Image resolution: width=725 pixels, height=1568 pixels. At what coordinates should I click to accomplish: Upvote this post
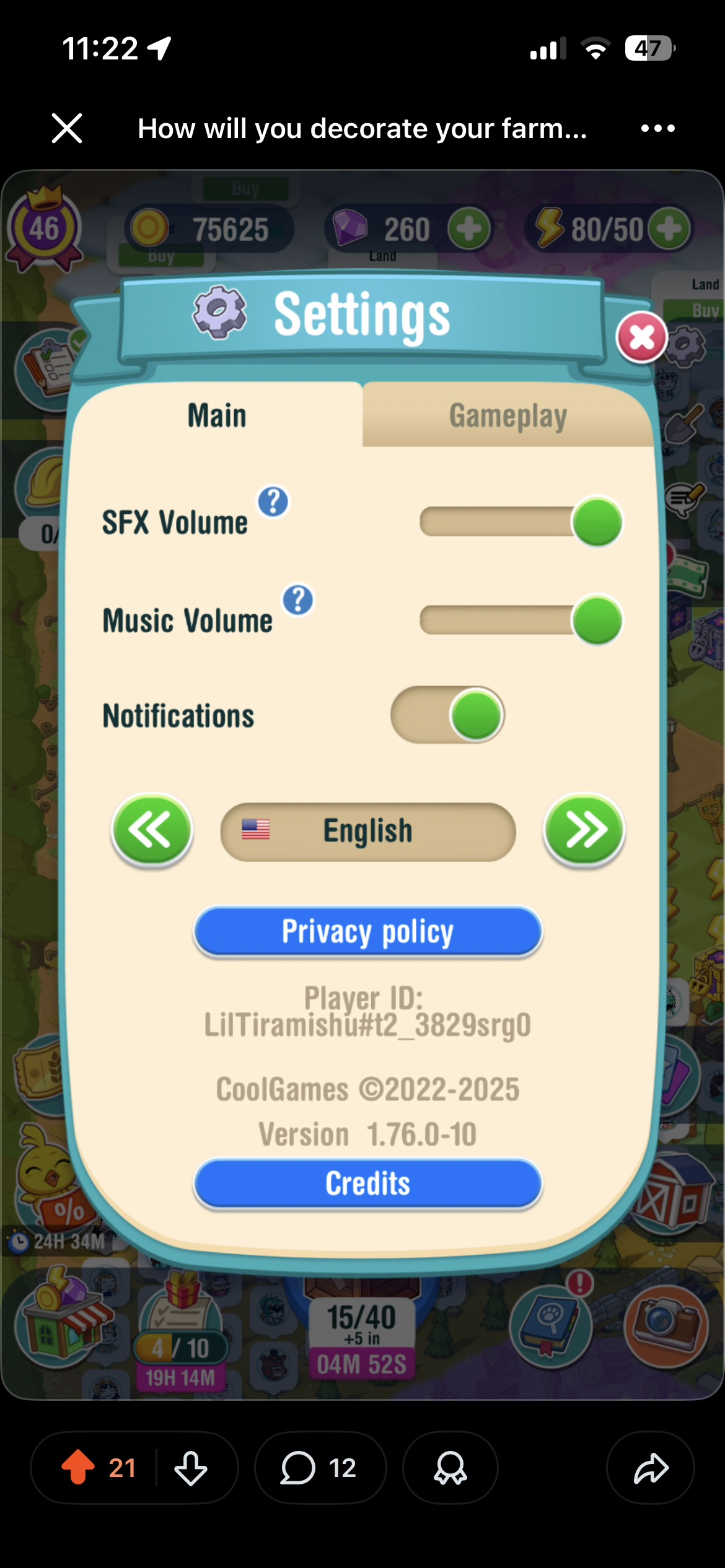[79, 1467]
